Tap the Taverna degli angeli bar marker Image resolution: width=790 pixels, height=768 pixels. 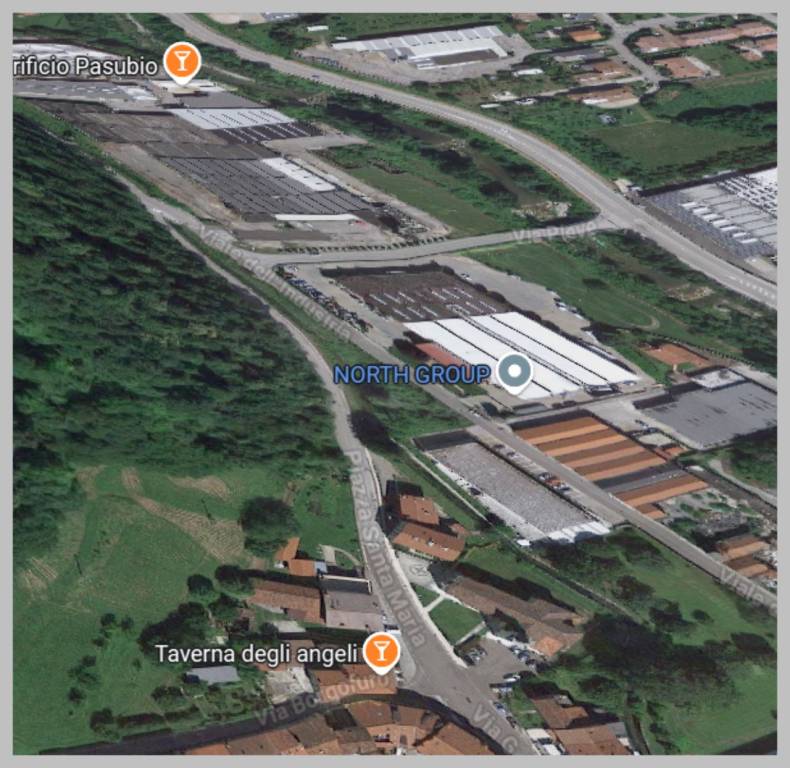tap(380, 652)
